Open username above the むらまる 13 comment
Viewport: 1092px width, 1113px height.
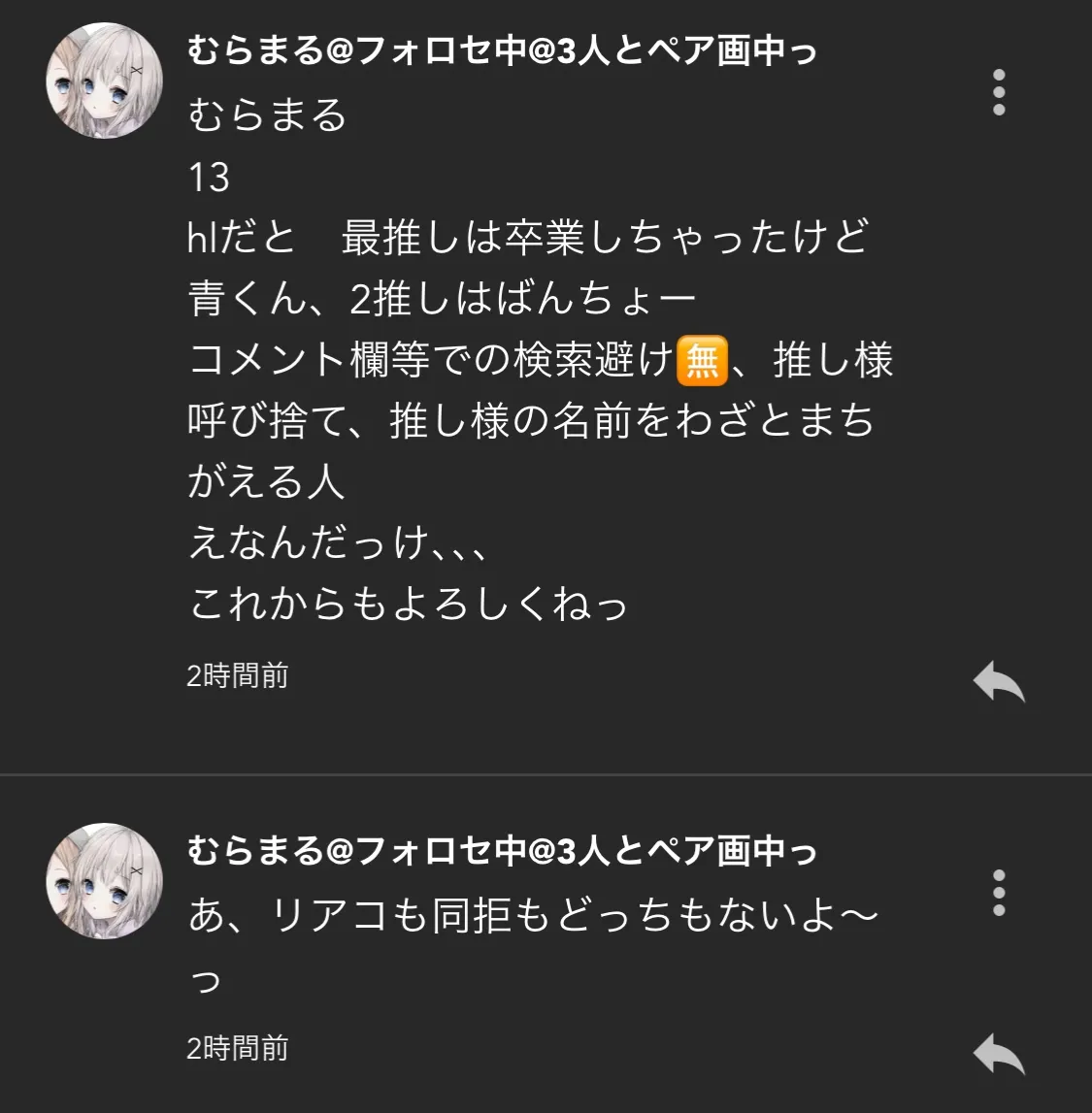(x=502, y=50)
